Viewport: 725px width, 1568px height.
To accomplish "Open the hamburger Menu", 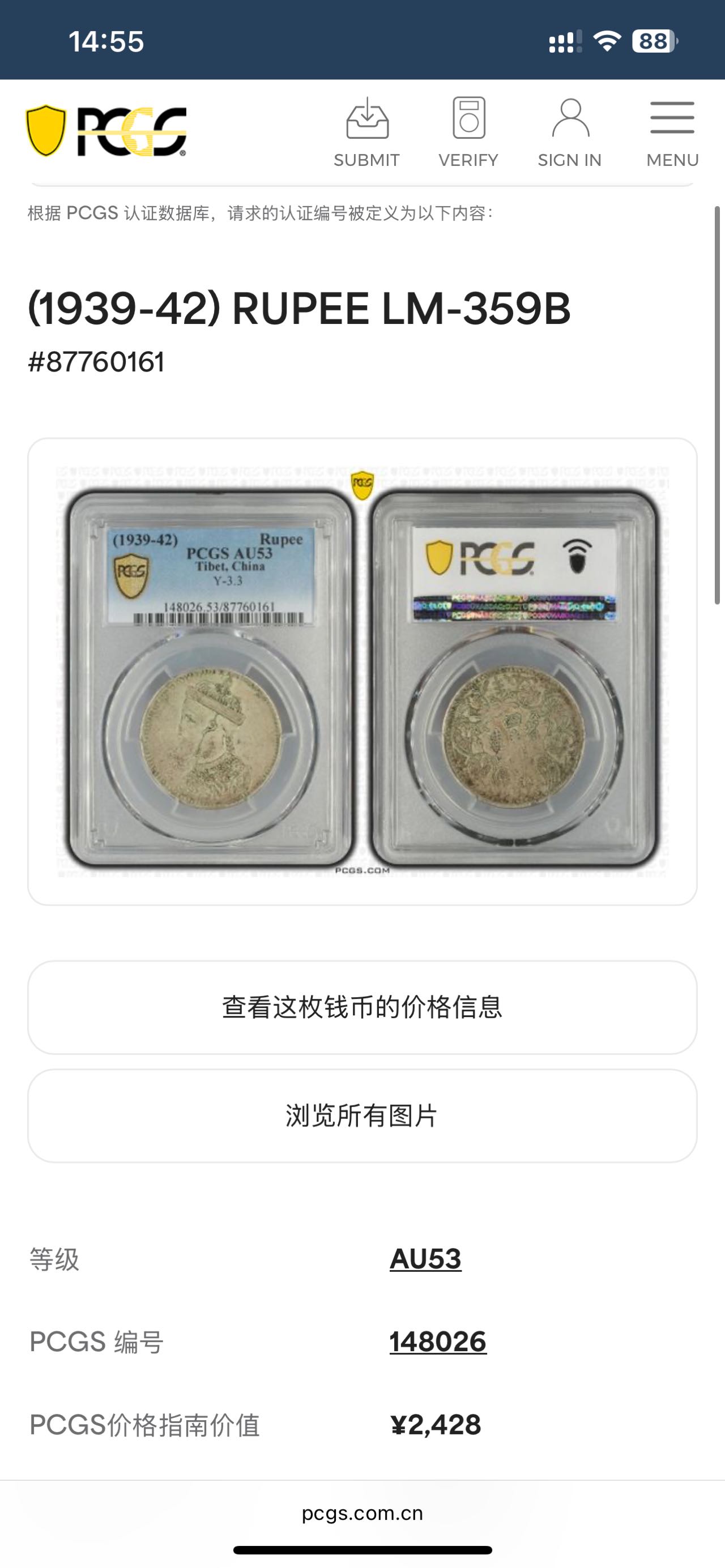I will 672,132.
